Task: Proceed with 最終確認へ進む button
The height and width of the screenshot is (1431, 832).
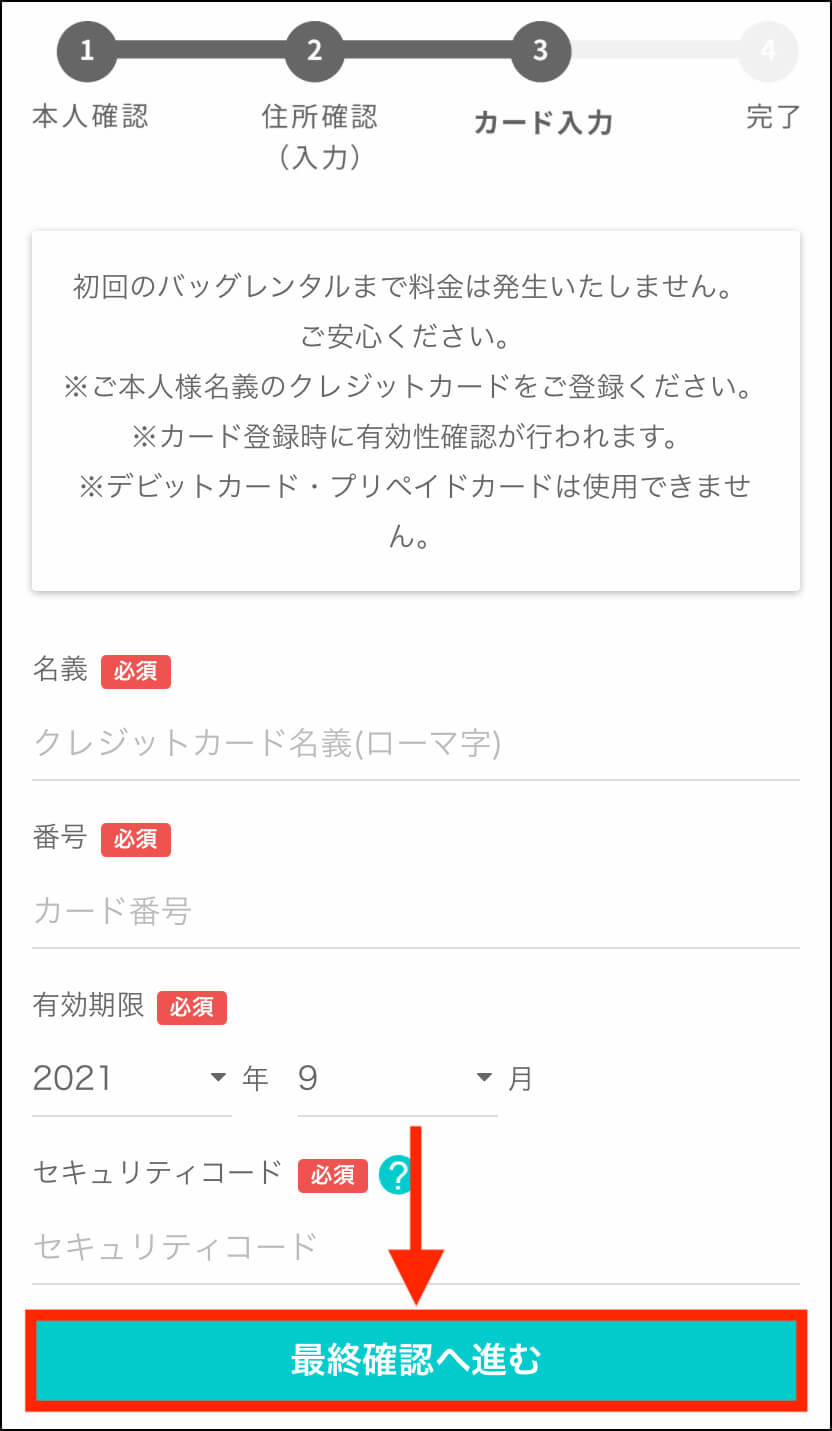Action: 416,1360
